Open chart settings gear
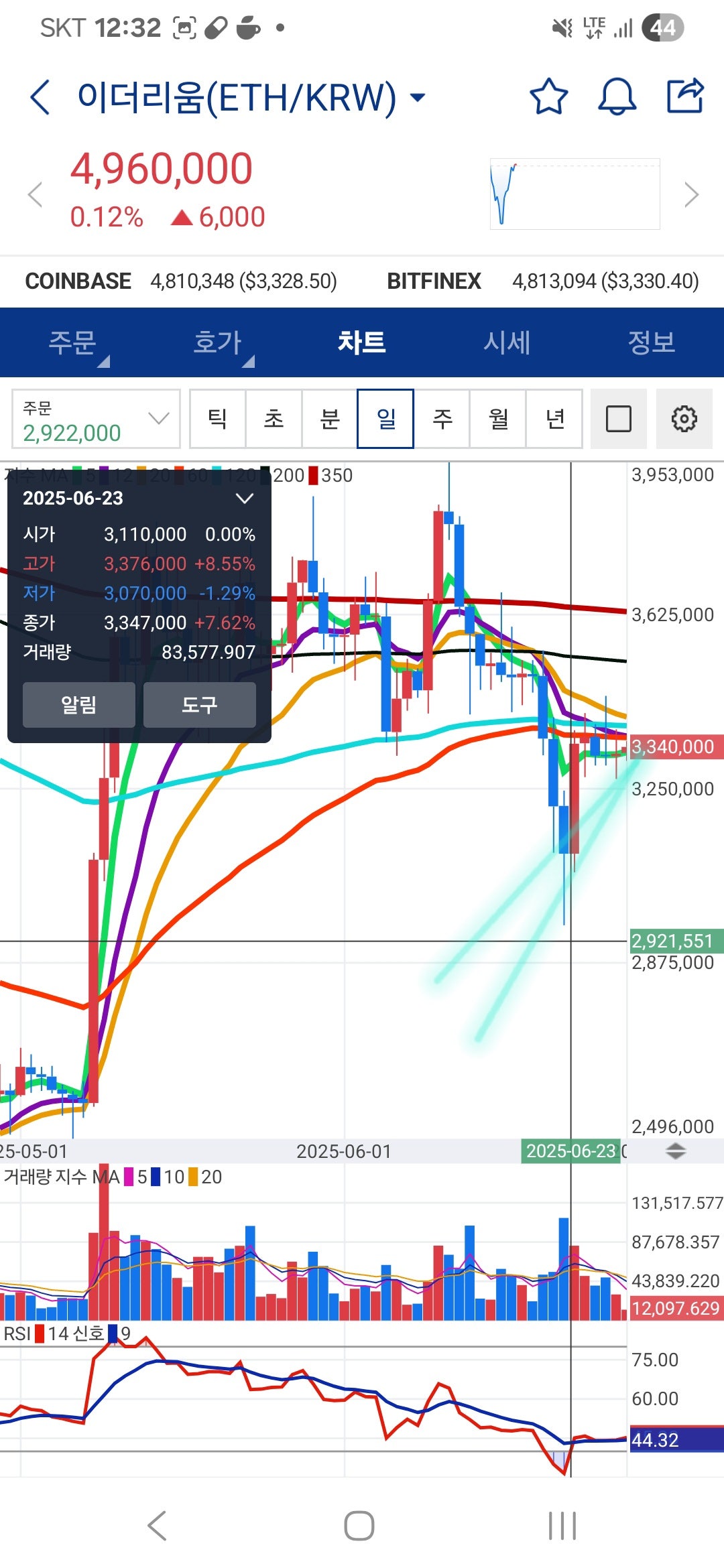This screenshot has width=724, height=1568. 684,419
